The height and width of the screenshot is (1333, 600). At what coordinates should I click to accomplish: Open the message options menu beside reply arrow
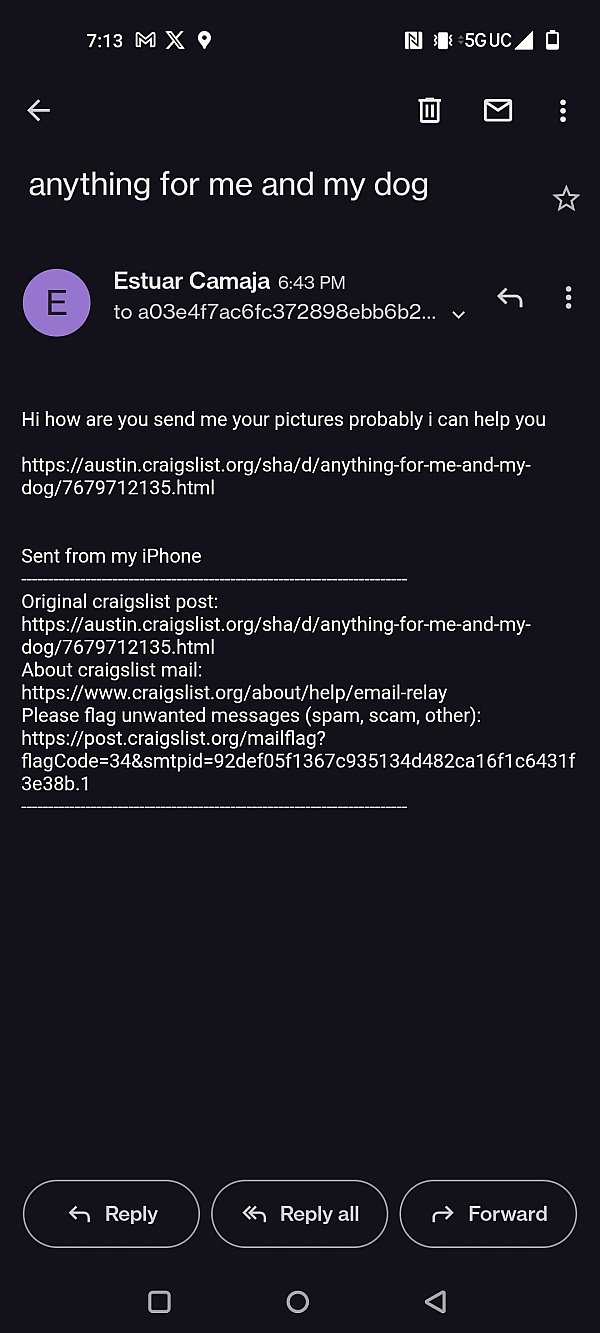coord(568,297)
